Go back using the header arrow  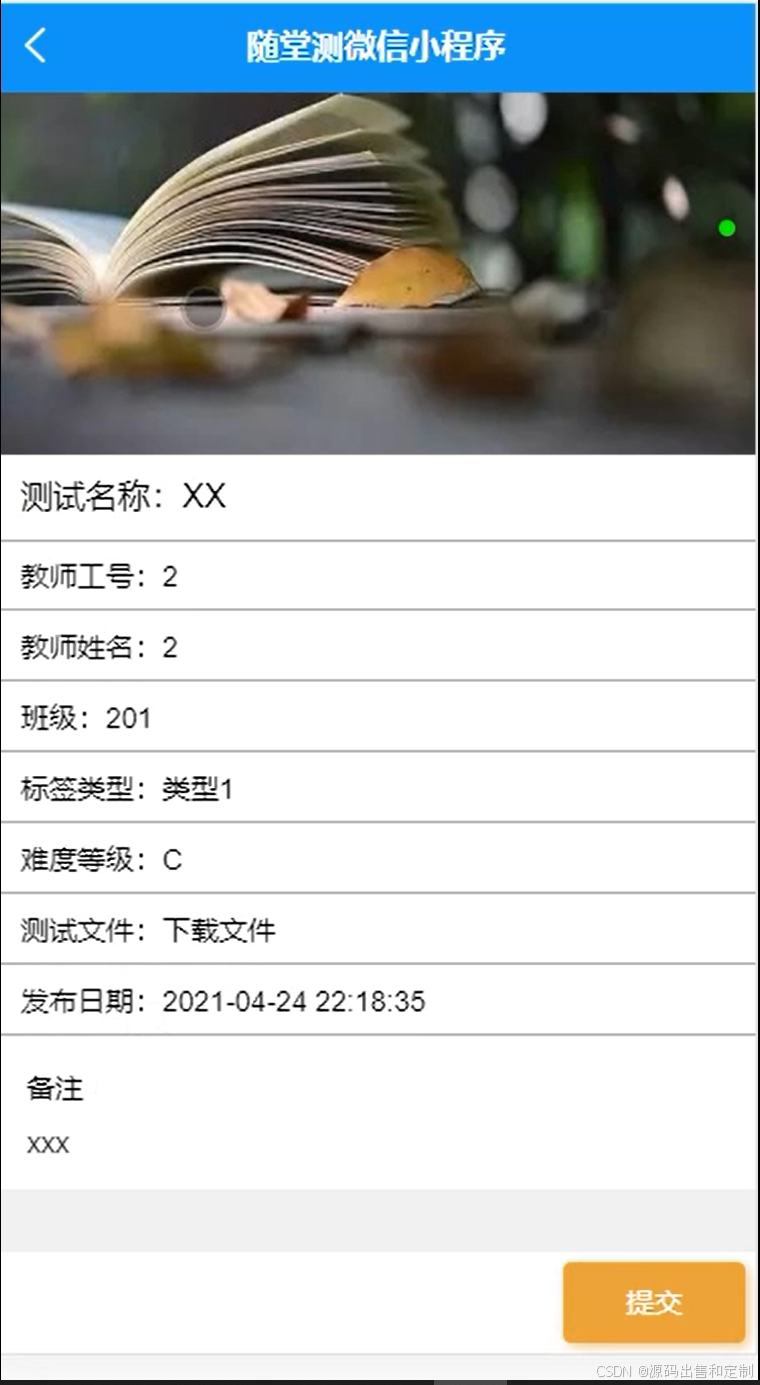(36, 46)
